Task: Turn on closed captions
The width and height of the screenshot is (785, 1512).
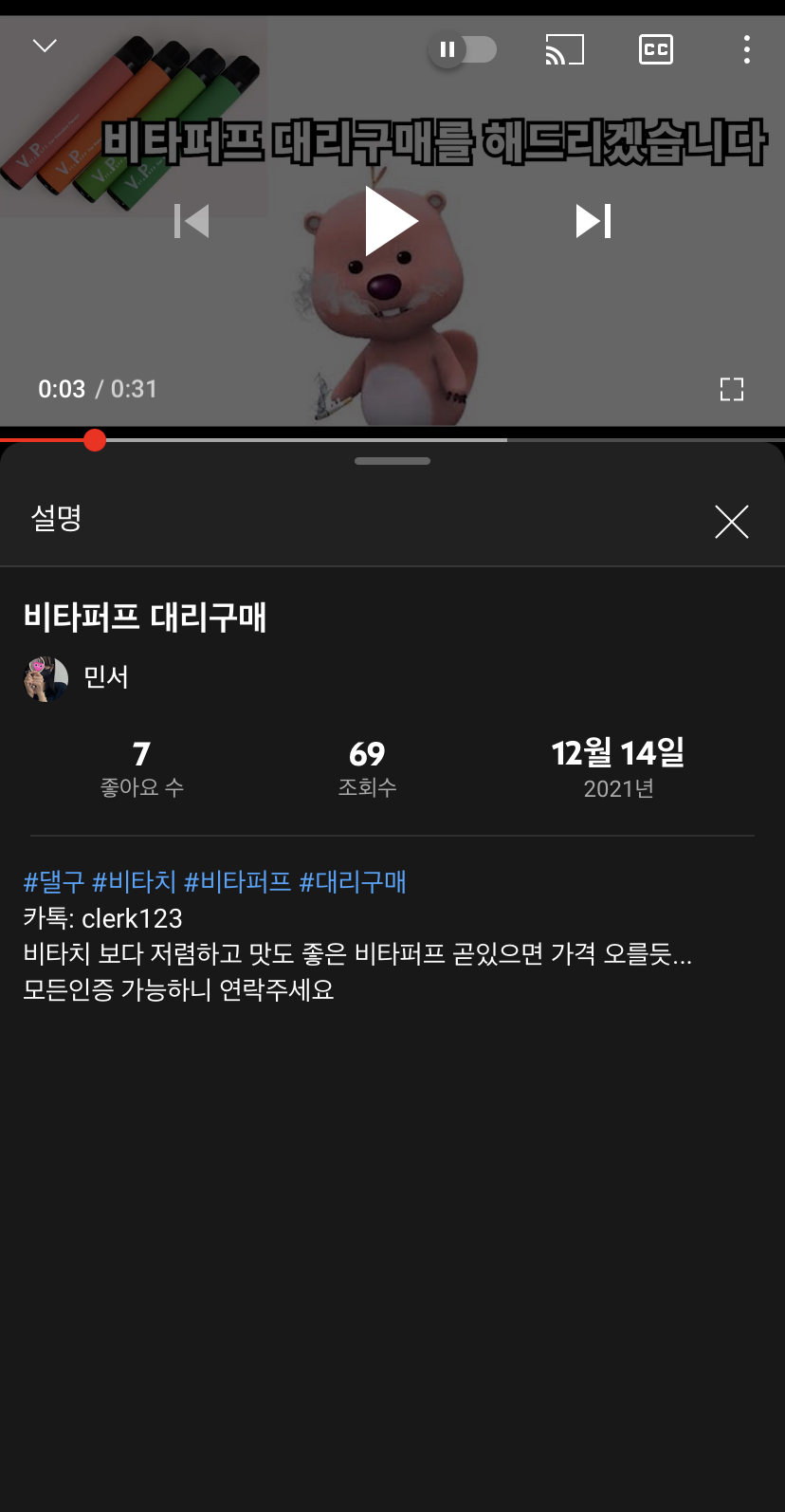Action: tap(656, 49)
